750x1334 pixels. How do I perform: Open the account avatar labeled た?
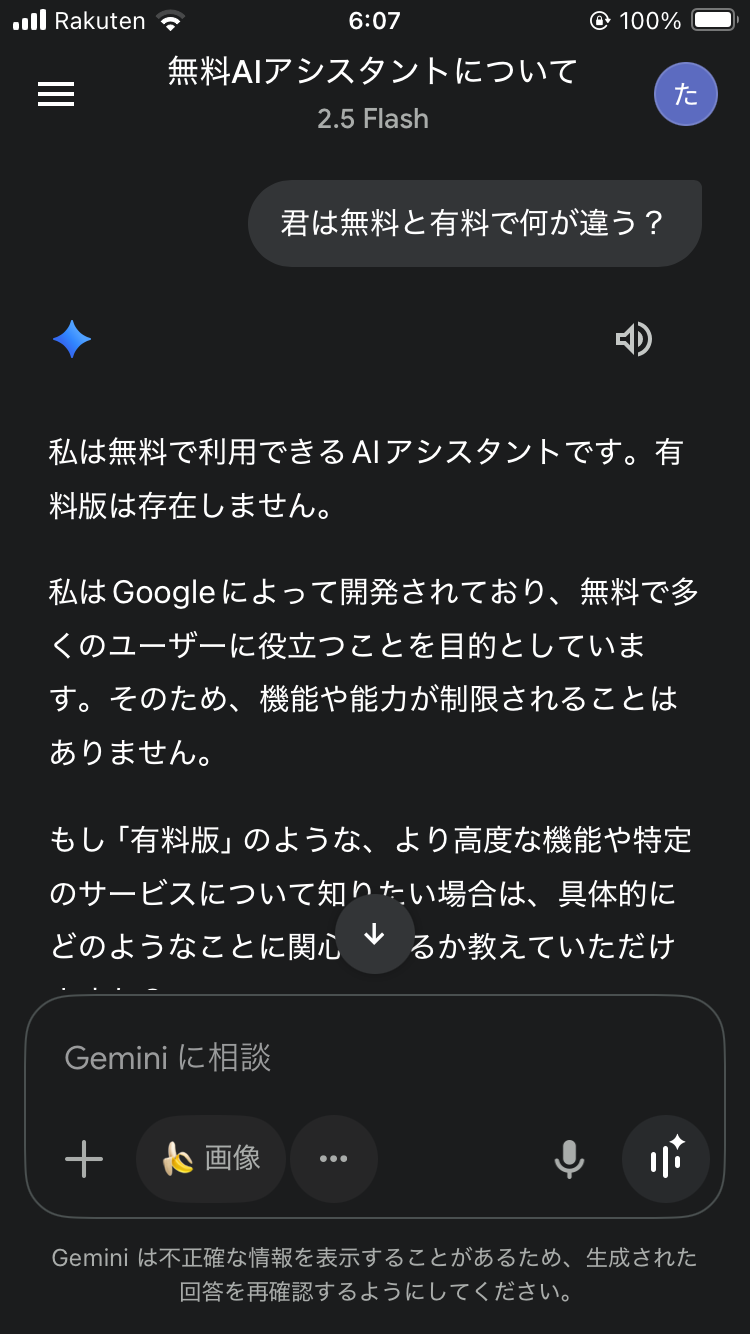click(685, 94)
